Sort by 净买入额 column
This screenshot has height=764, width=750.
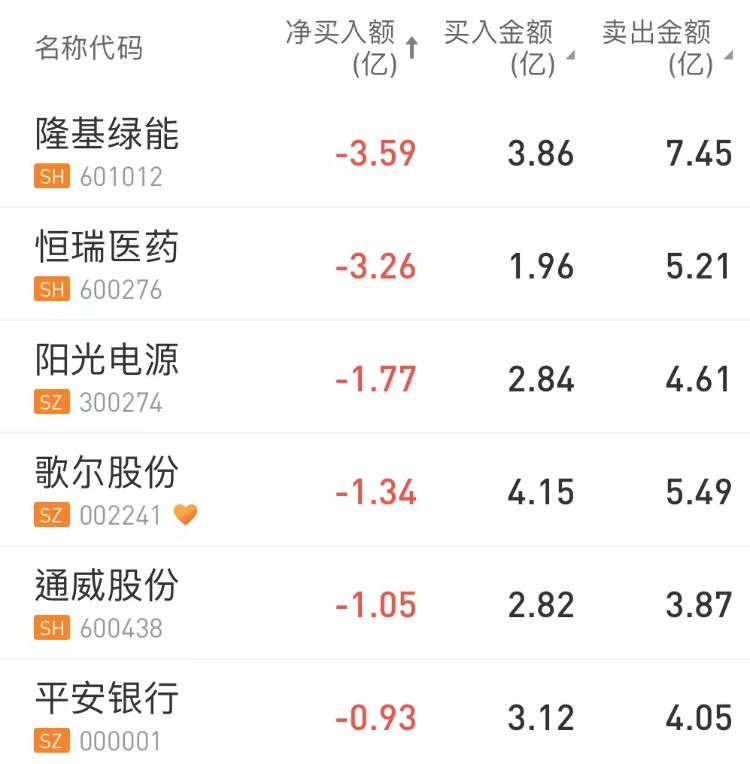pyautogui.click(x=351, y=47)
